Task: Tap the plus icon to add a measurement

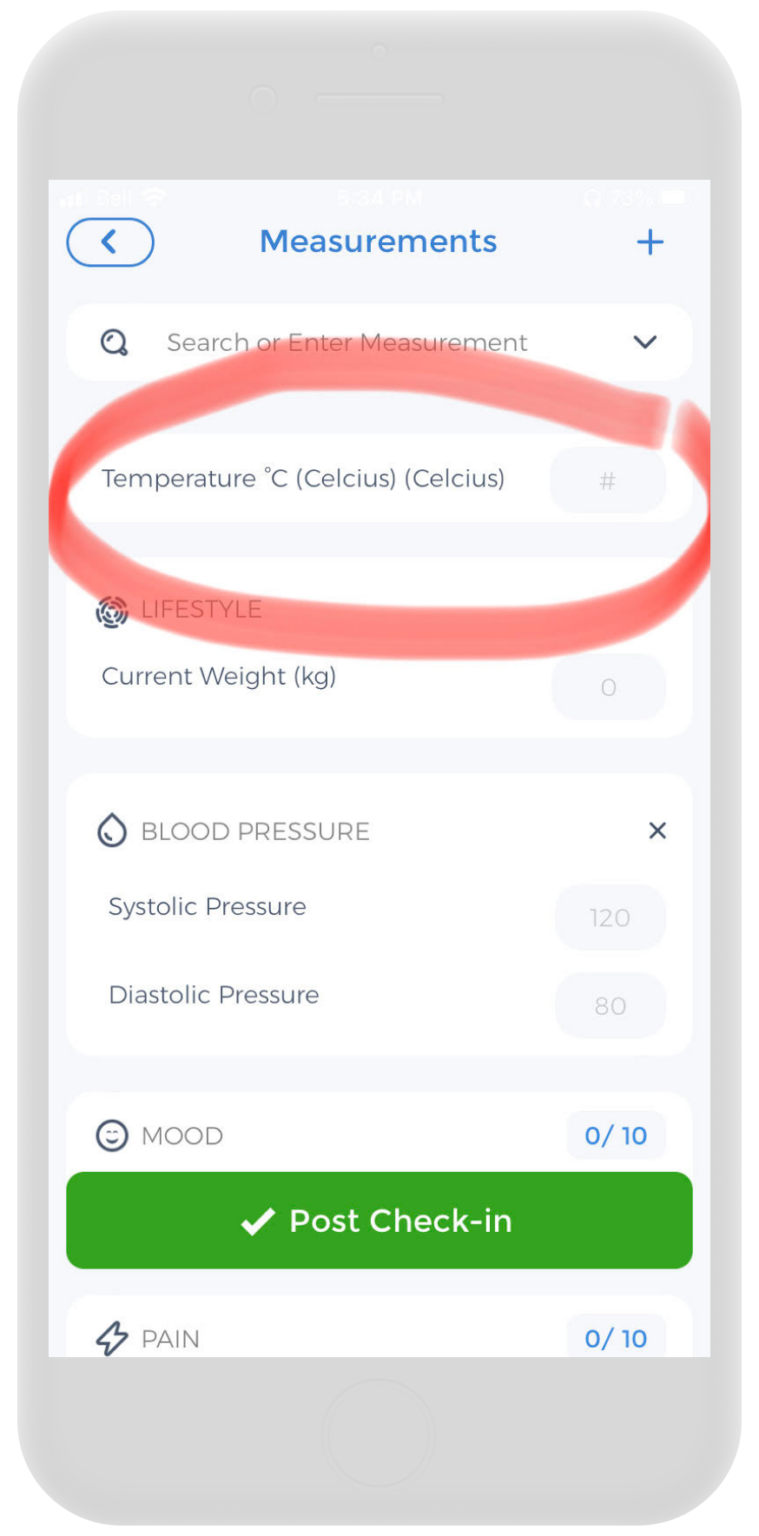Action: (x=650, y=242)
